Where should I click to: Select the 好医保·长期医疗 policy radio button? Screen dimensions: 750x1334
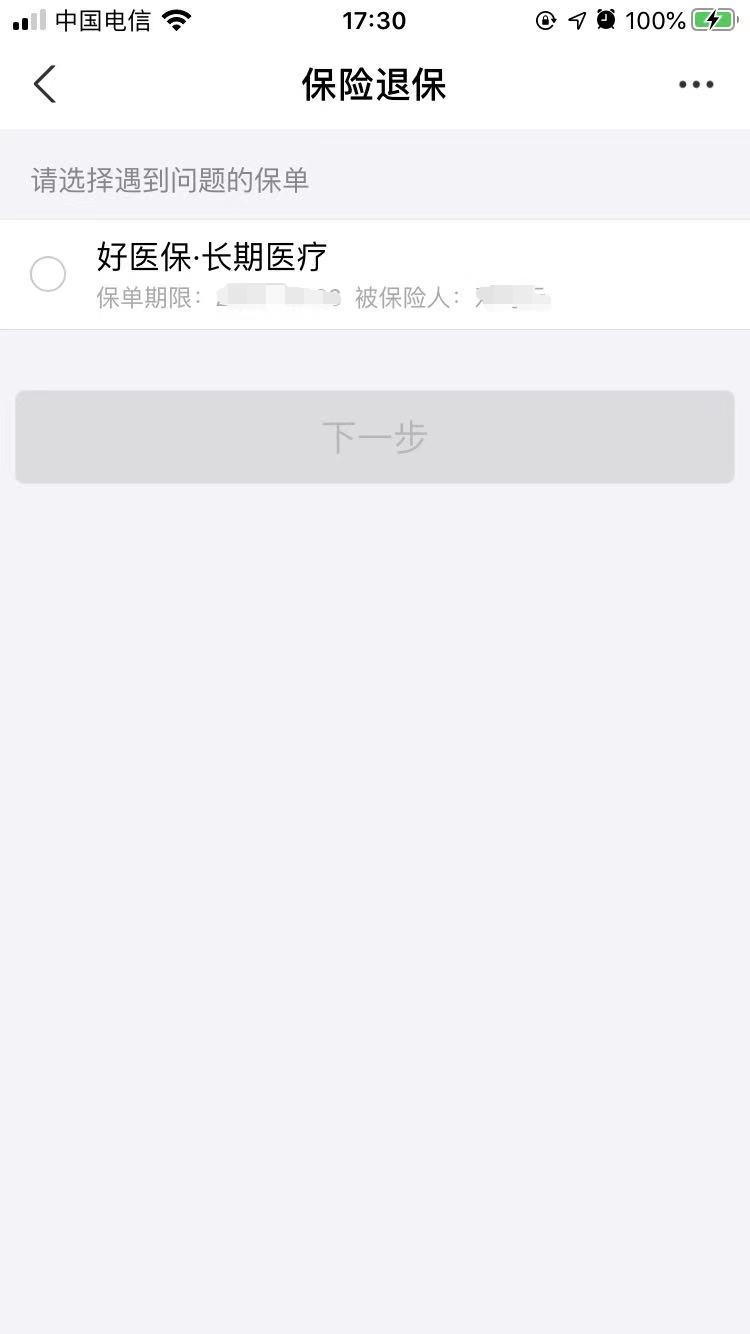click(48, 274)
